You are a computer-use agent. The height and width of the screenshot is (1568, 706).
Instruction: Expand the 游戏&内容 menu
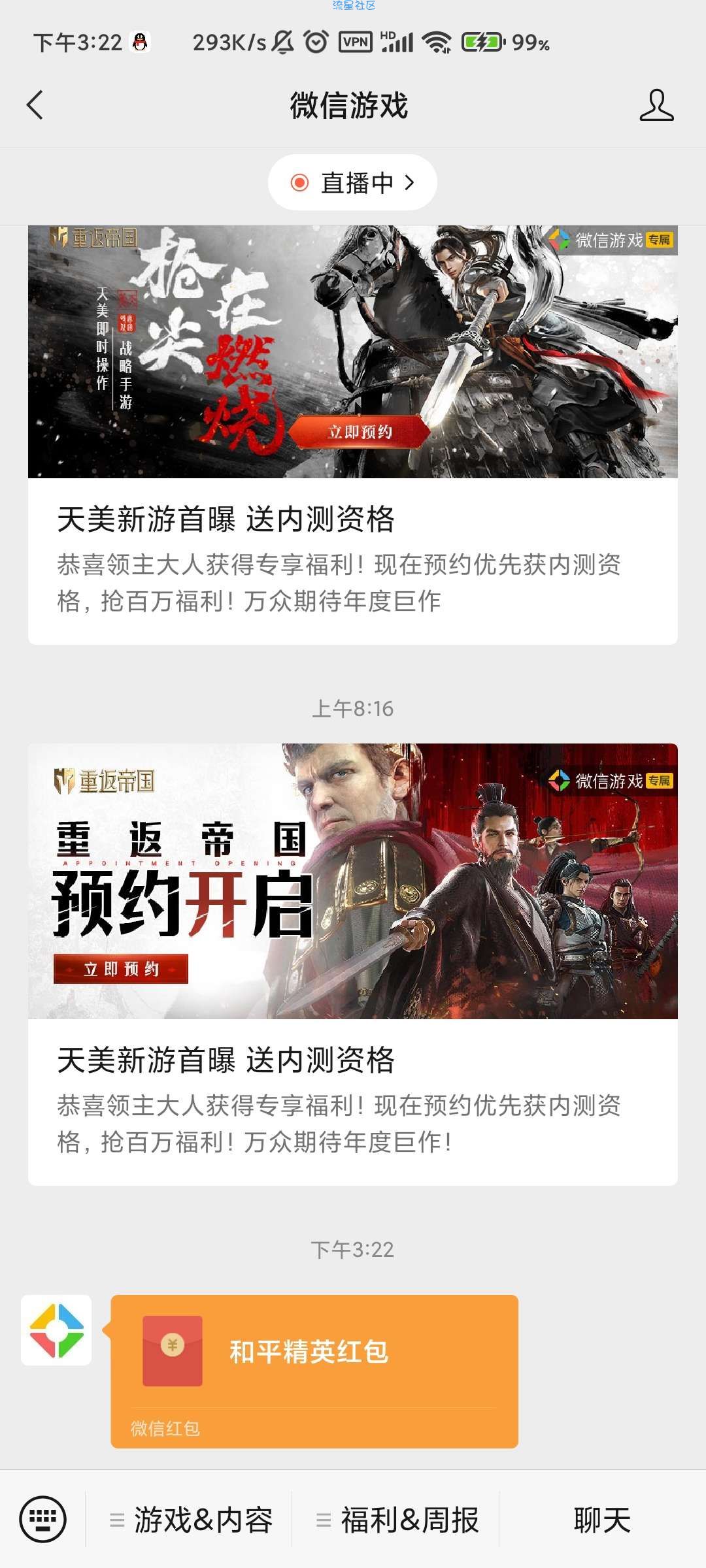pyautogui.click(x=190, y=1520)
